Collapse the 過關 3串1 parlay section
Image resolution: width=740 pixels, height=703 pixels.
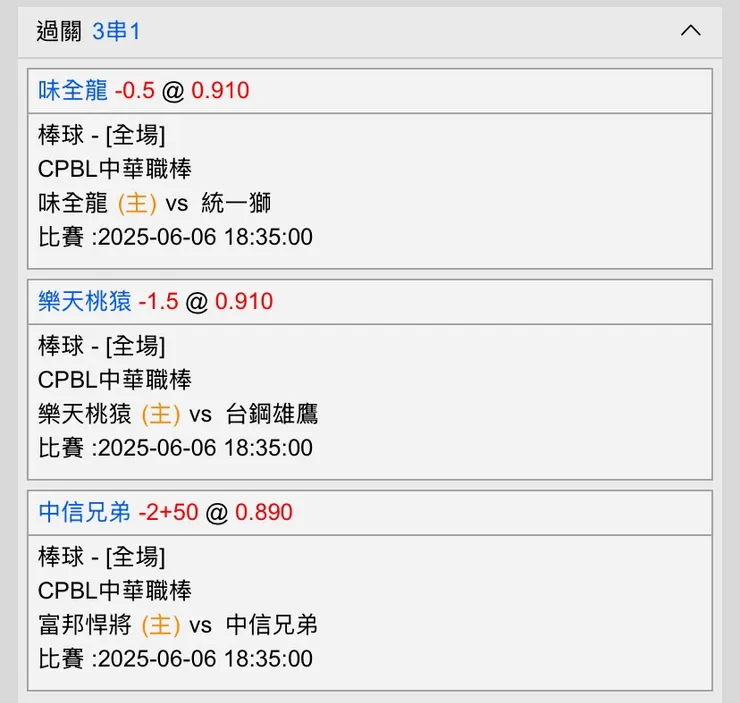[x=690, y=31]
